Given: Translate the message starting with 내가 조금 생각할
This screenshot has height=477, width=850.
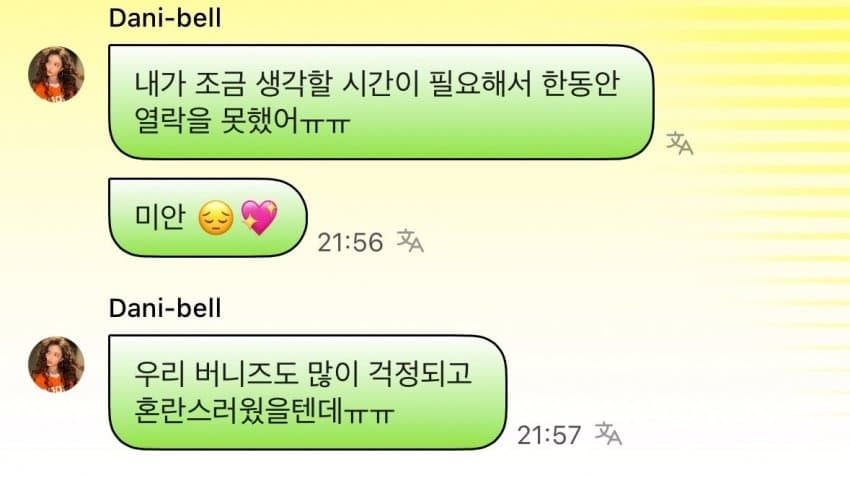Looking at the screenshot, I should click(x=680, y=143).
